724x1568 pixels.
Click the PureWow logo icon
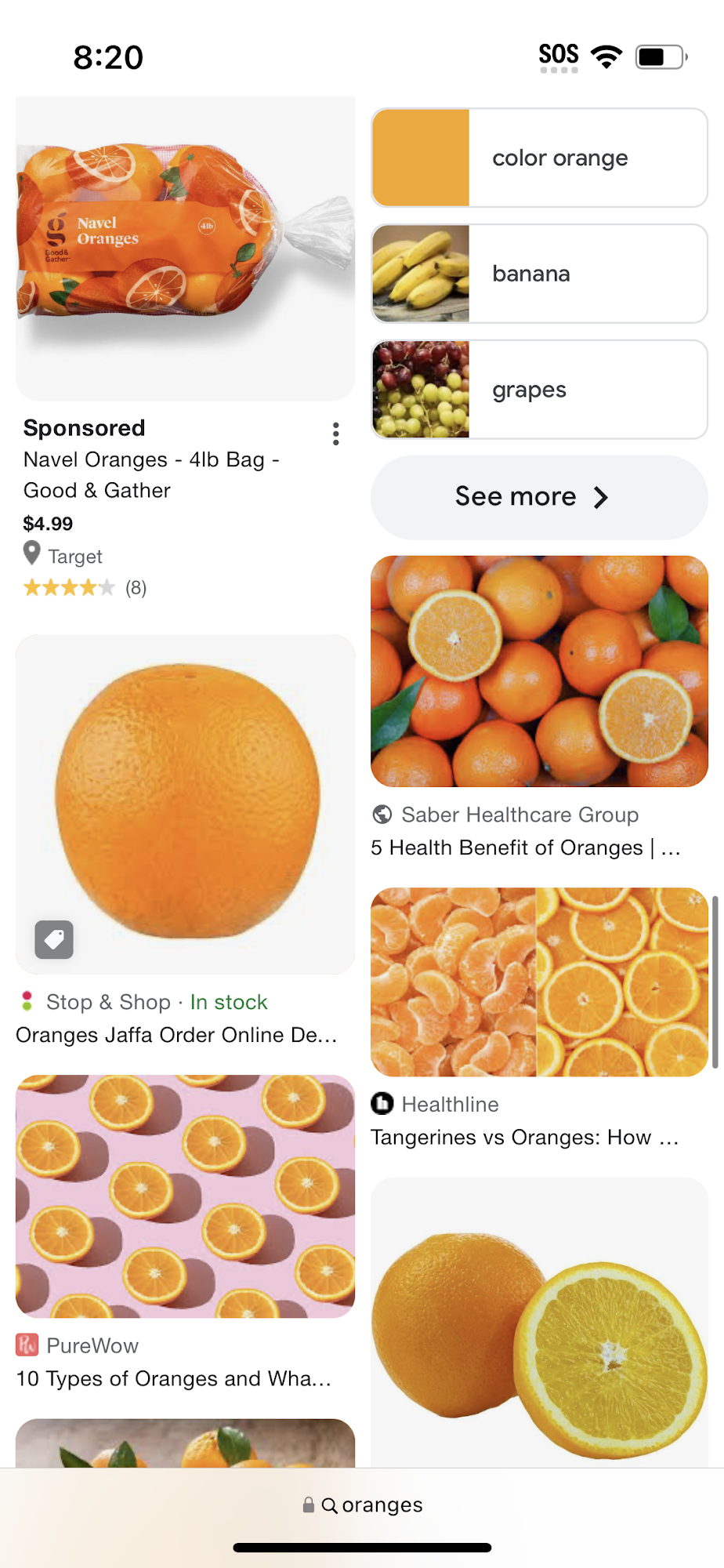tap(27, 1345)
